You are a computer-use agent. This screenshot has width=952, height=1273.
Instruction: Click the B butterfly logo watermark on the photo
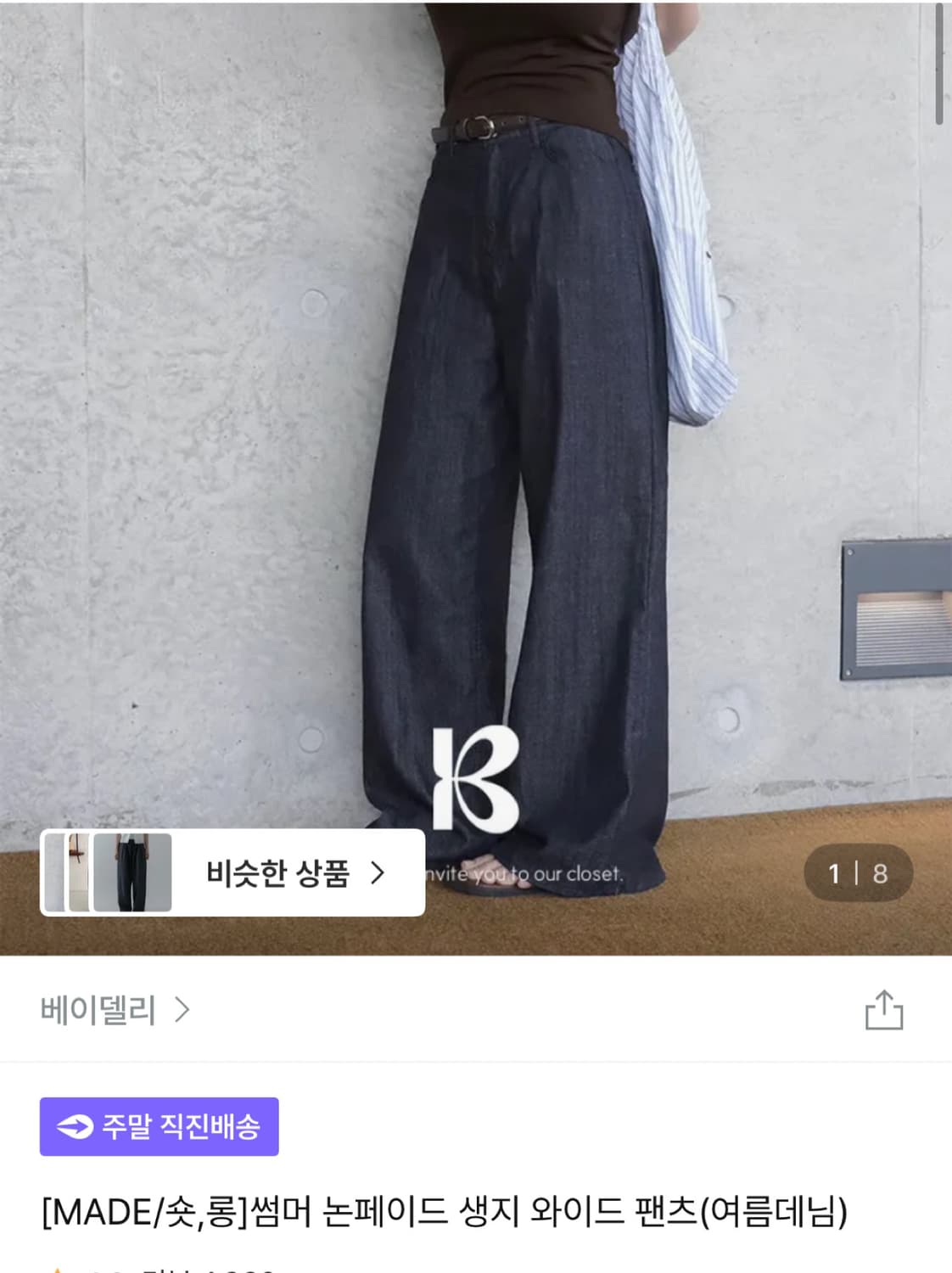(476, 778)
